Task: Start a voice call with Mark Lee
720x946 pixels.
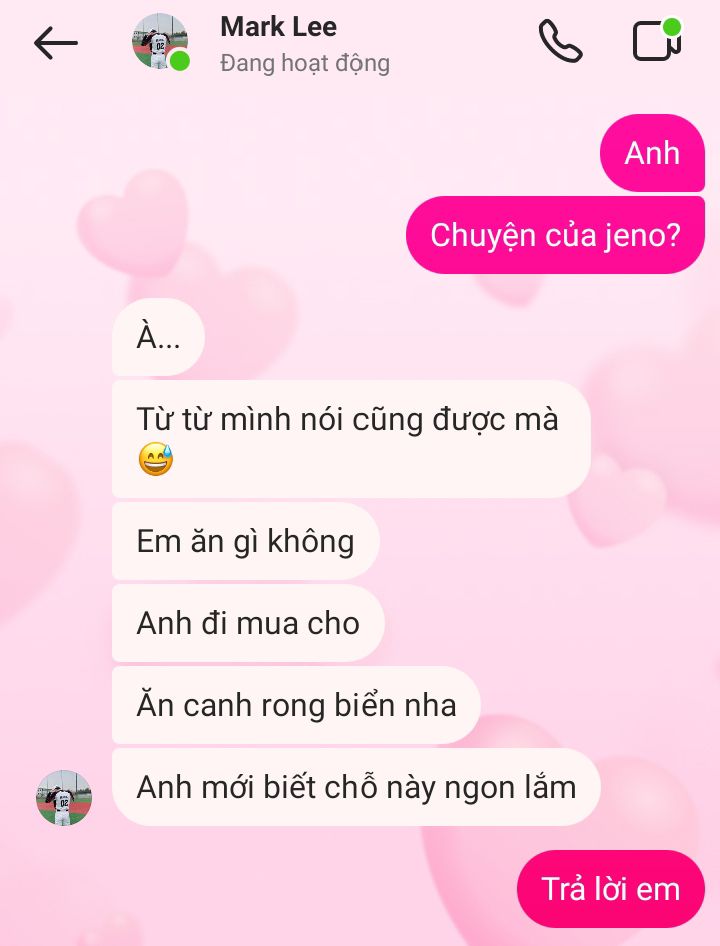Action: [560, 42]
